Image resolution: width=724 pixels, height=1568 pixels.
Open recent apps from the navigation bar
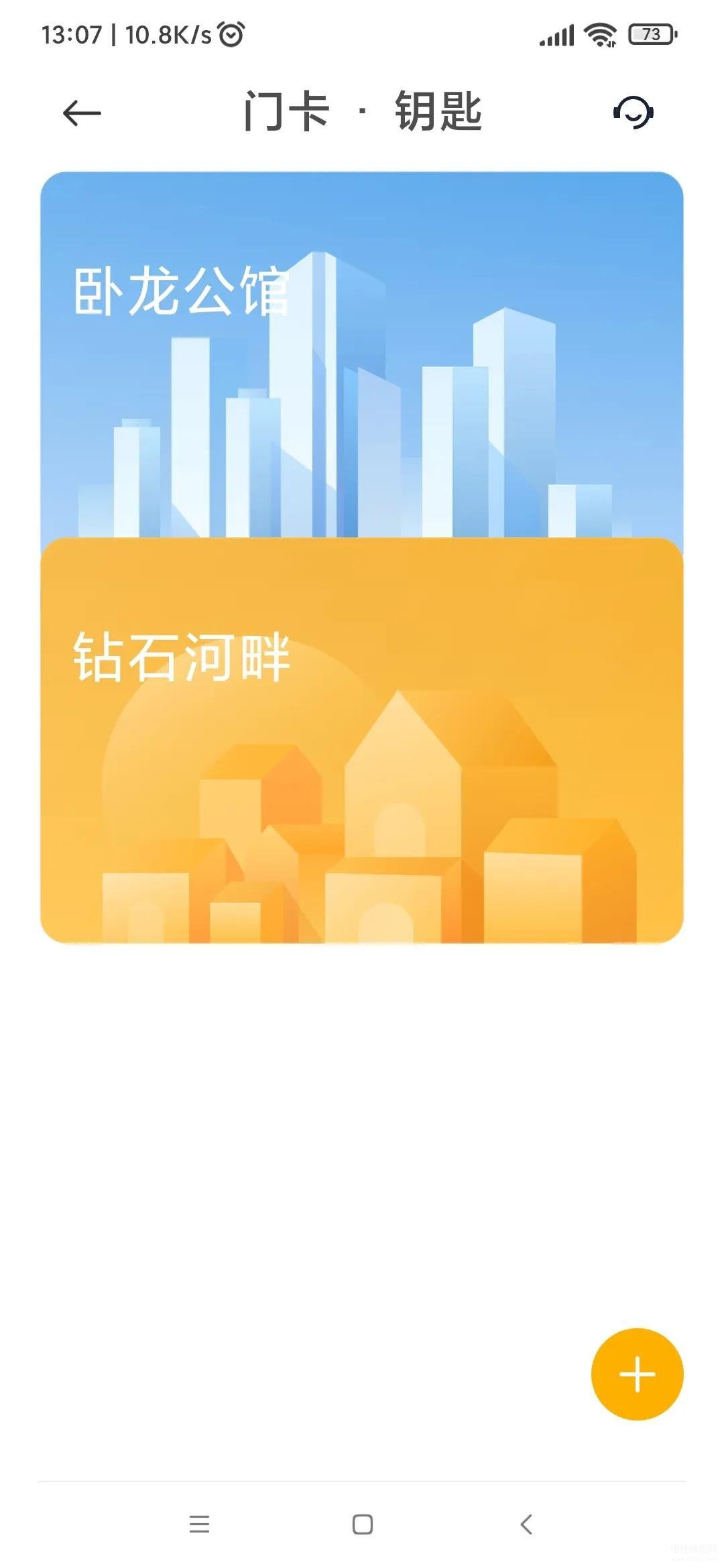click(199, 1524)
